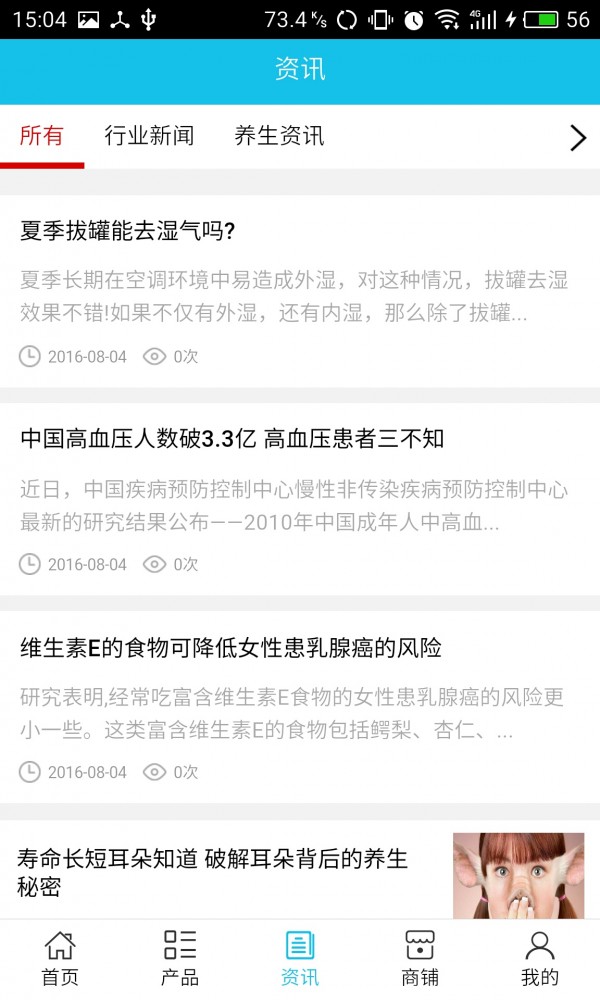Viewport: 600px width, 1000px height.
Task: Open the 商铺 tab
Action: pos(420,959)
